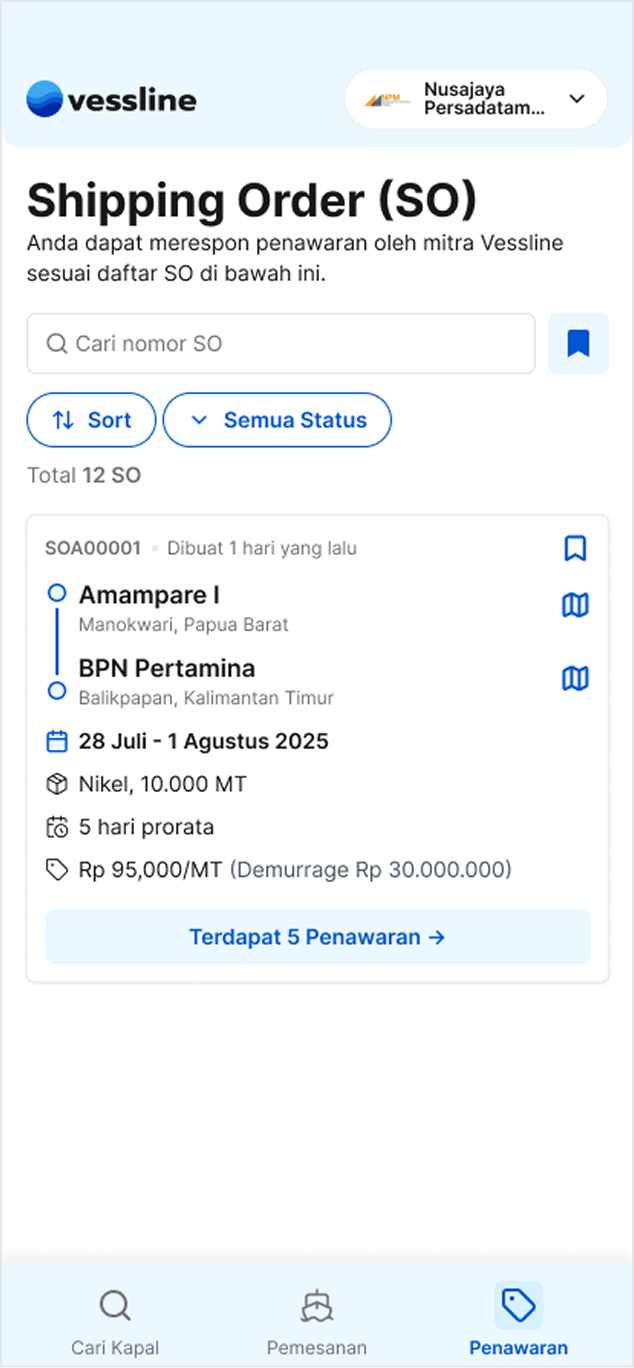Select the Penawaran tab
The width and height of the screenshot is (634, 1368).
coord(518,1320)
